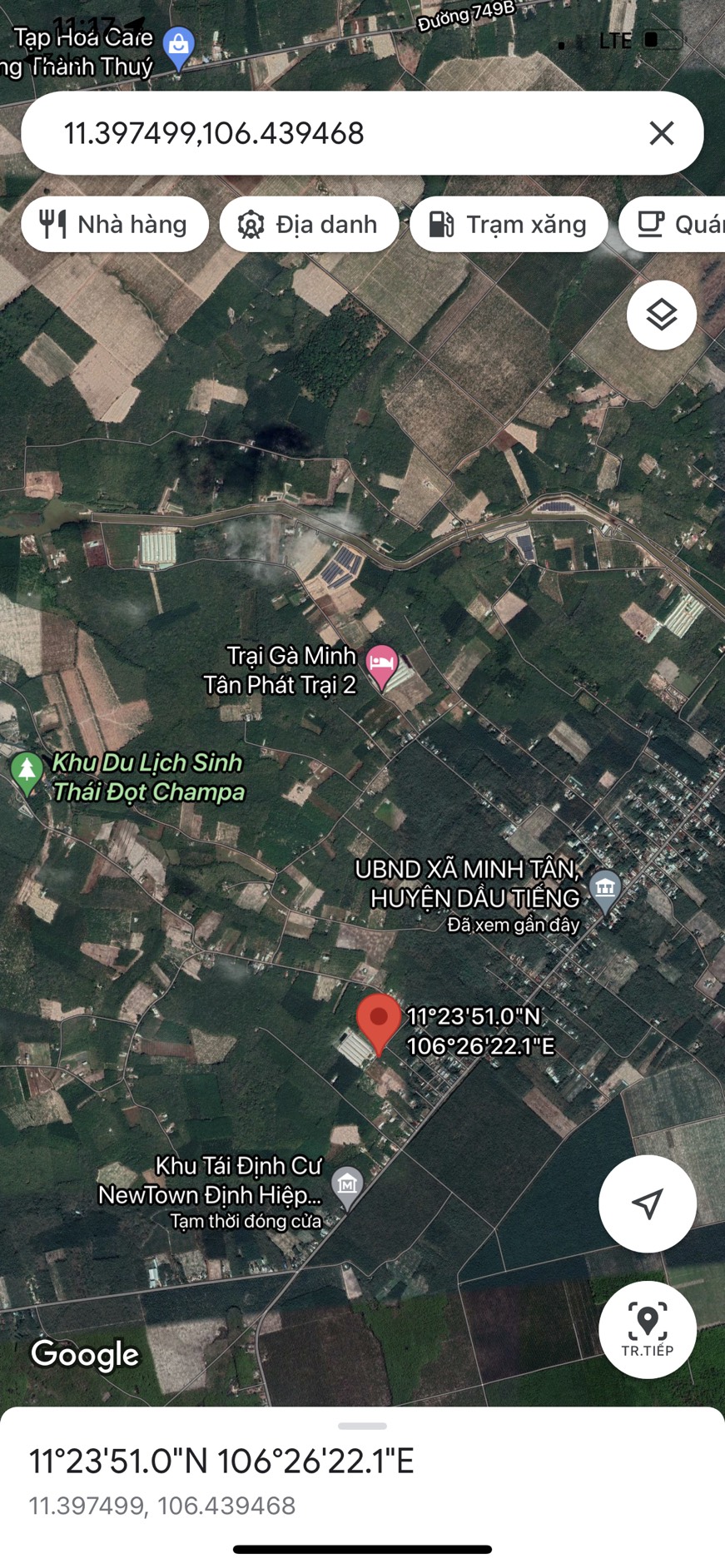
Task: Edit the coordinates search field
Action: (x=333, y=133)
